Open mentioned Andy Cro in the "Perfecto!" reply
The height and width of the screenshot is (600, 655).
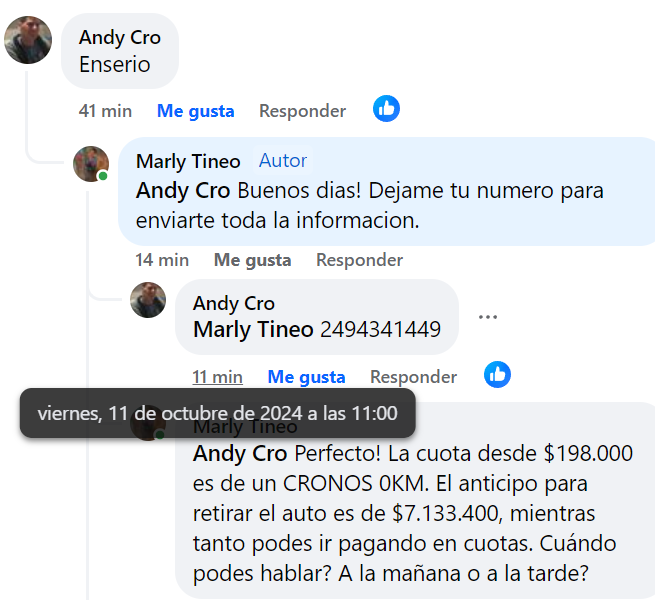[x=239, y=453]
